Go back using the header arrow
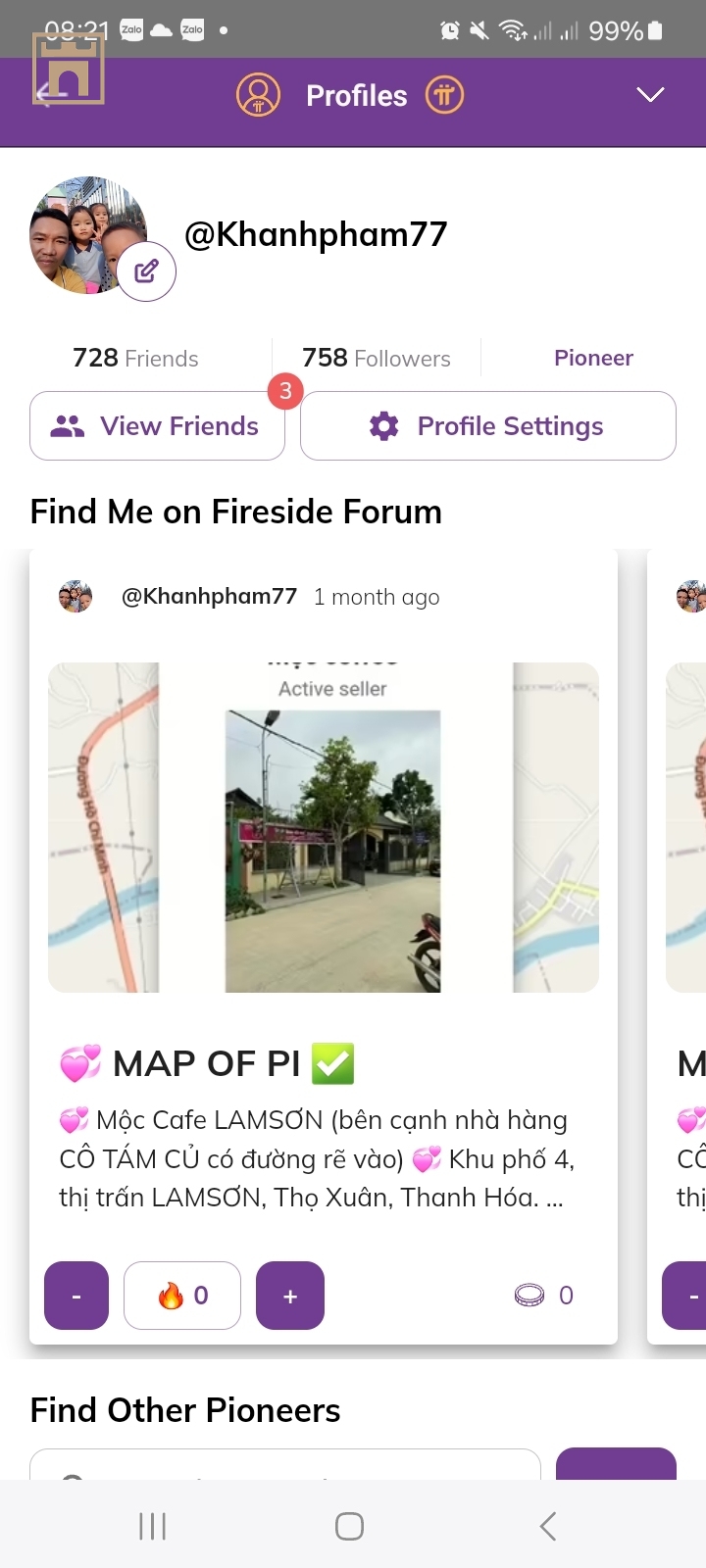The width and height of the screenshot is (706, 1568). (x=49, y=94)
